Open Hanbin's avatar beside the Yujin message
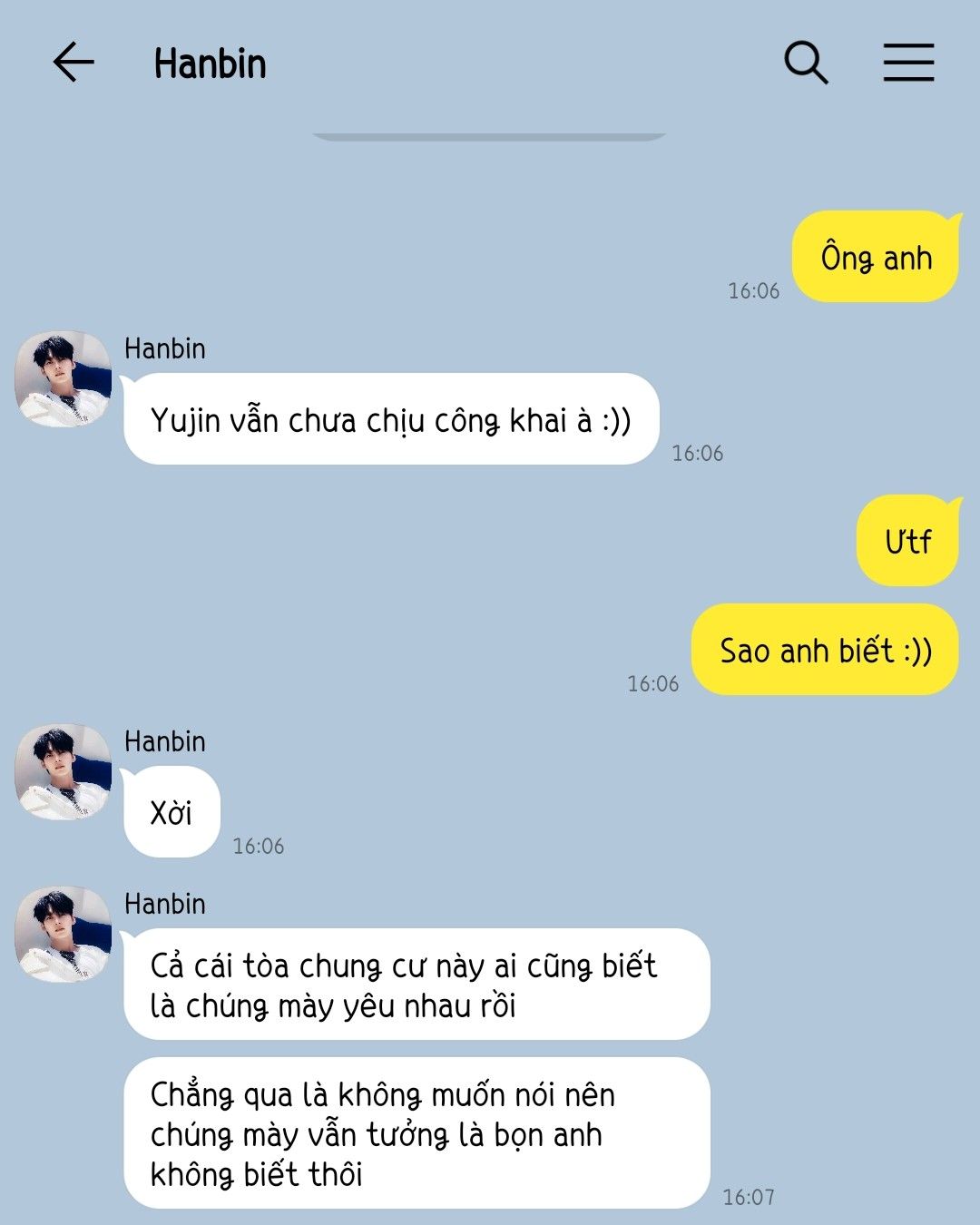Viewport: 980px width, 1225px height. coord(63,378)
